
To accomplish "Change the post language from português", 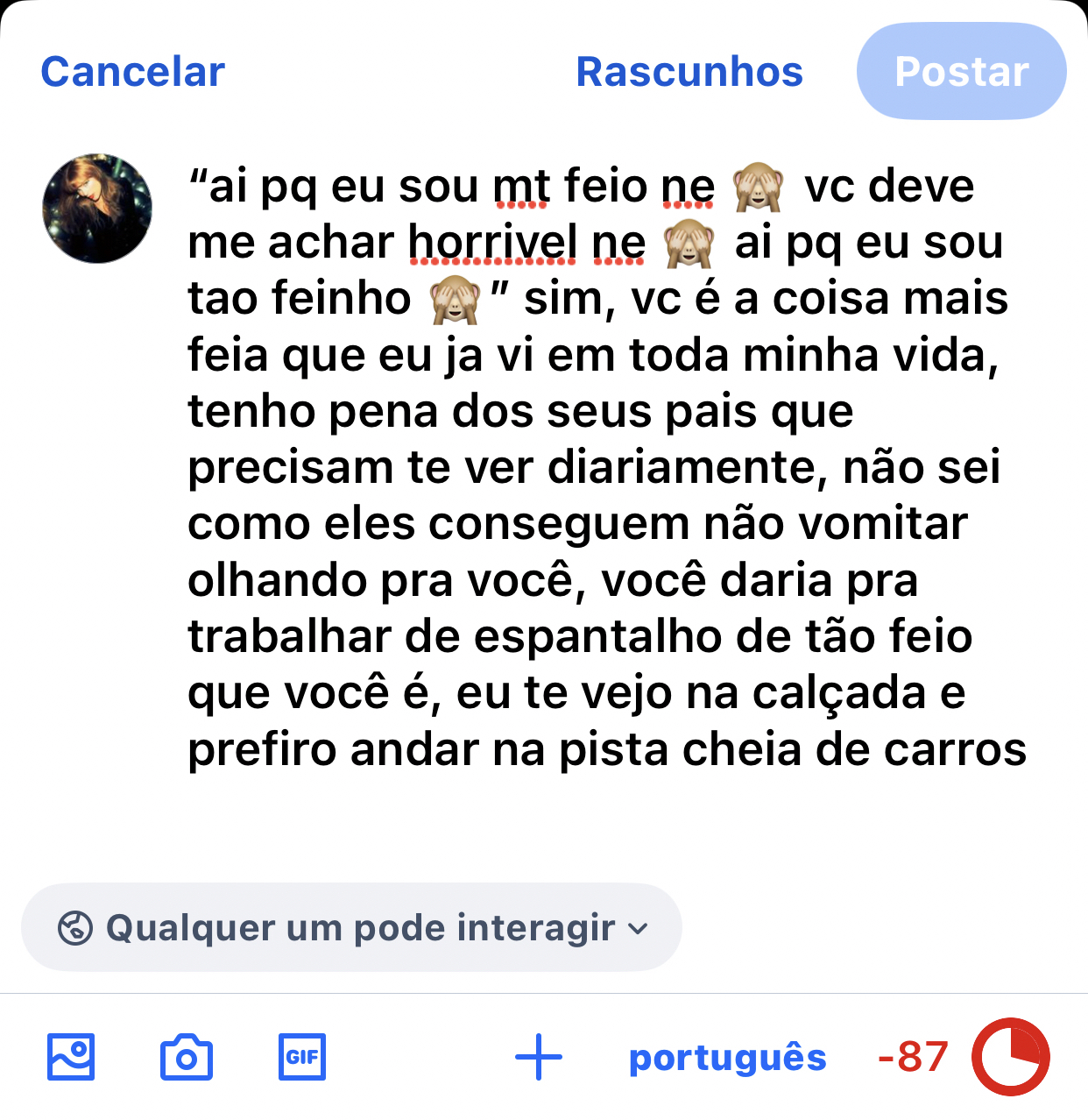I will tap(727, 1058).
